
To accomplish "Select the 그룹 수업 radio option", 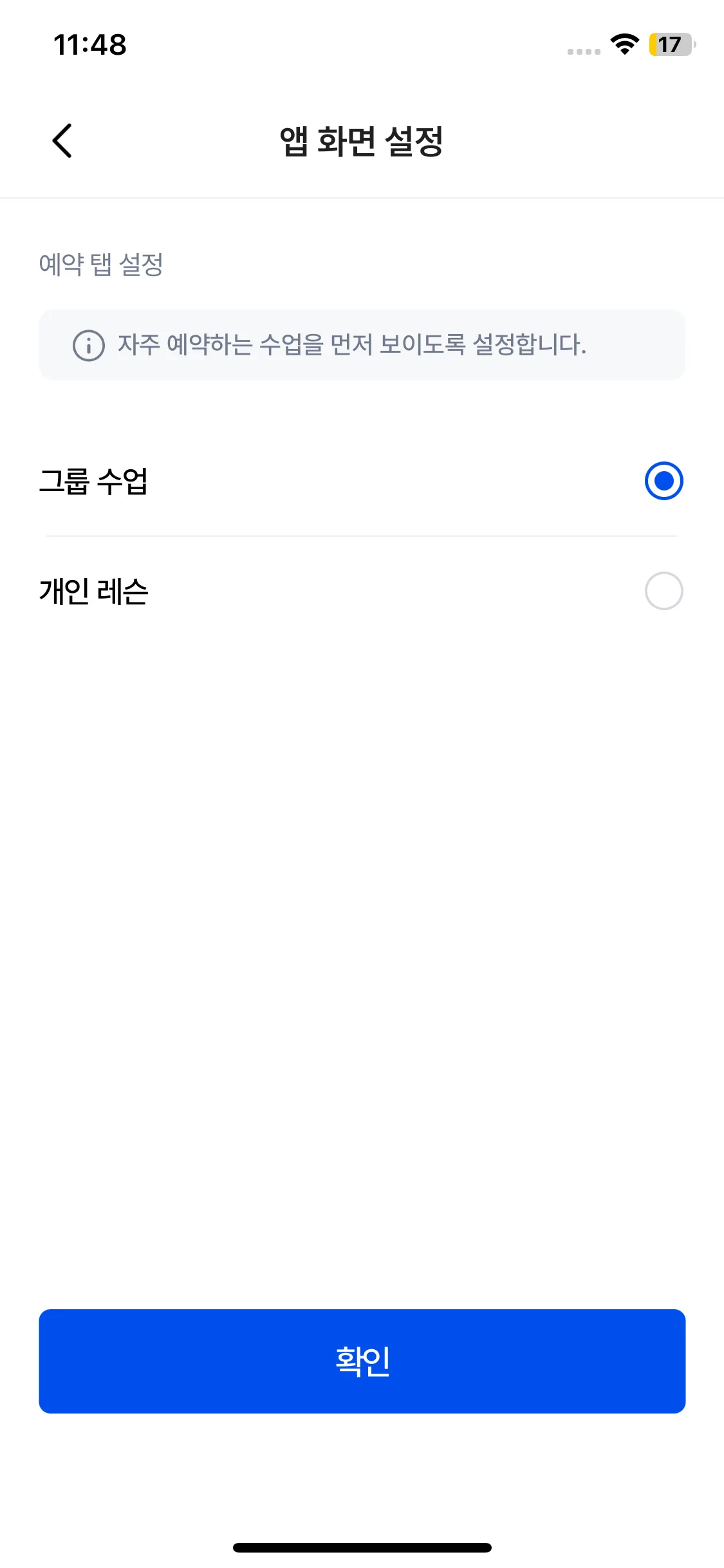I will 664,481.
